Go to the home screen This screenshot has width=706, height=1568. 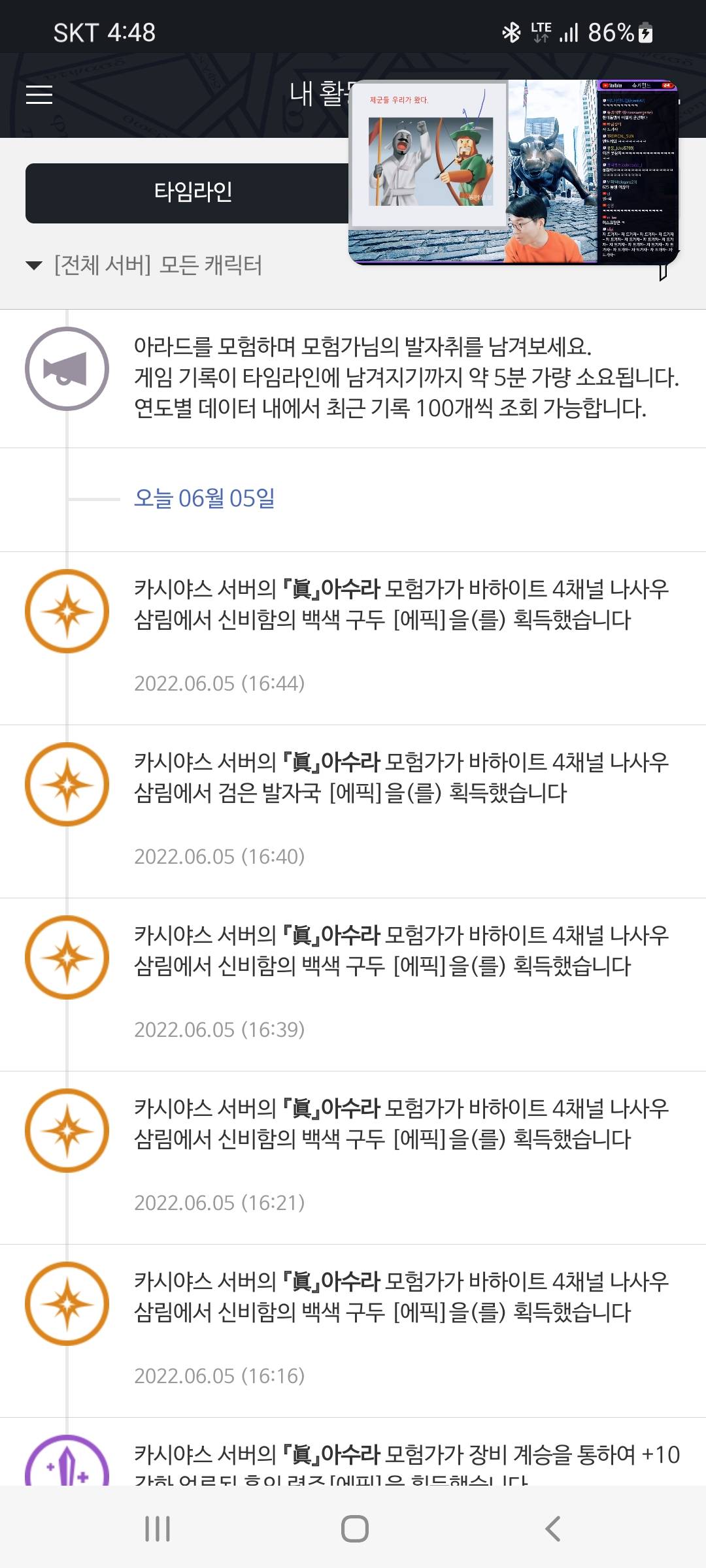(354, 1529)
